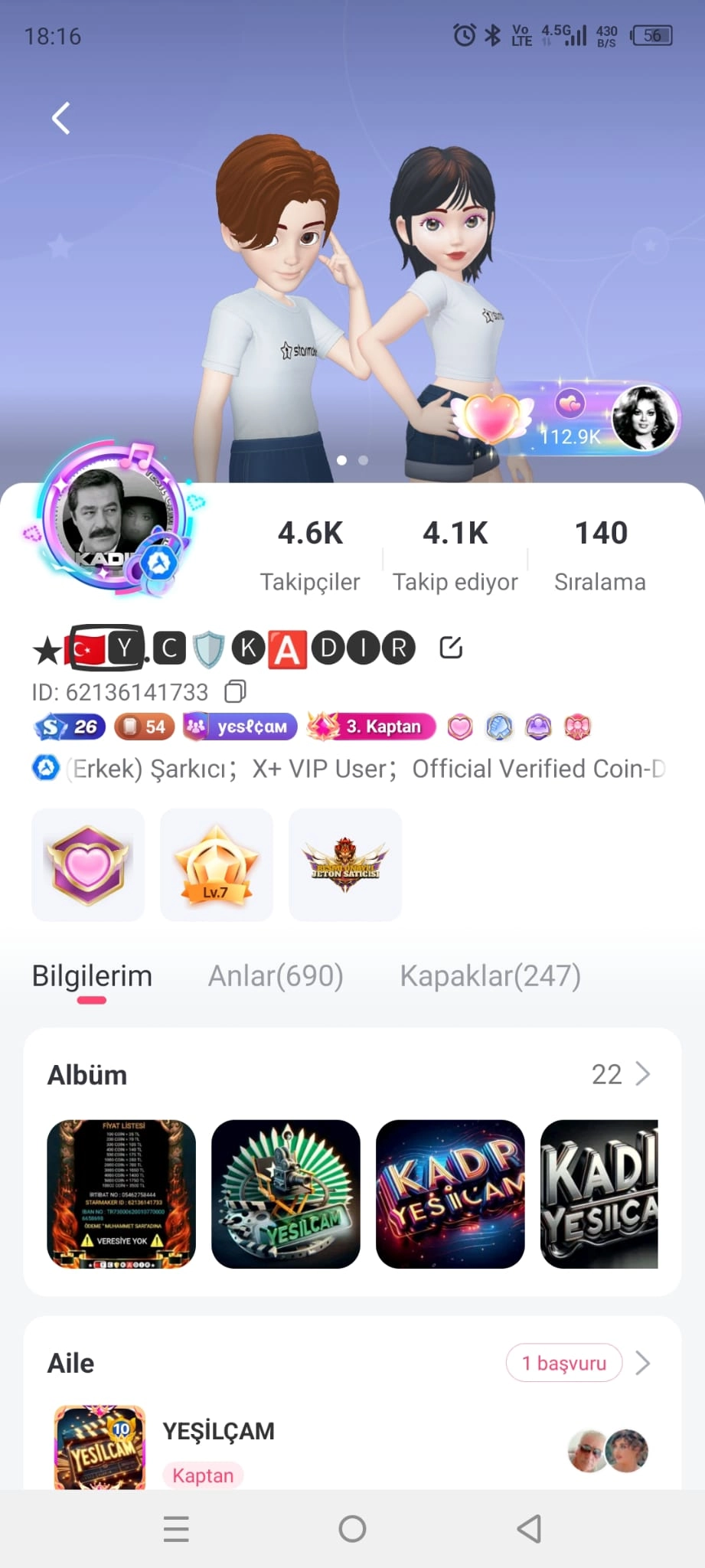Screen dimensions: 705x1568
Task: Open the Lv.7 star badge
Action: coord(217,864)
